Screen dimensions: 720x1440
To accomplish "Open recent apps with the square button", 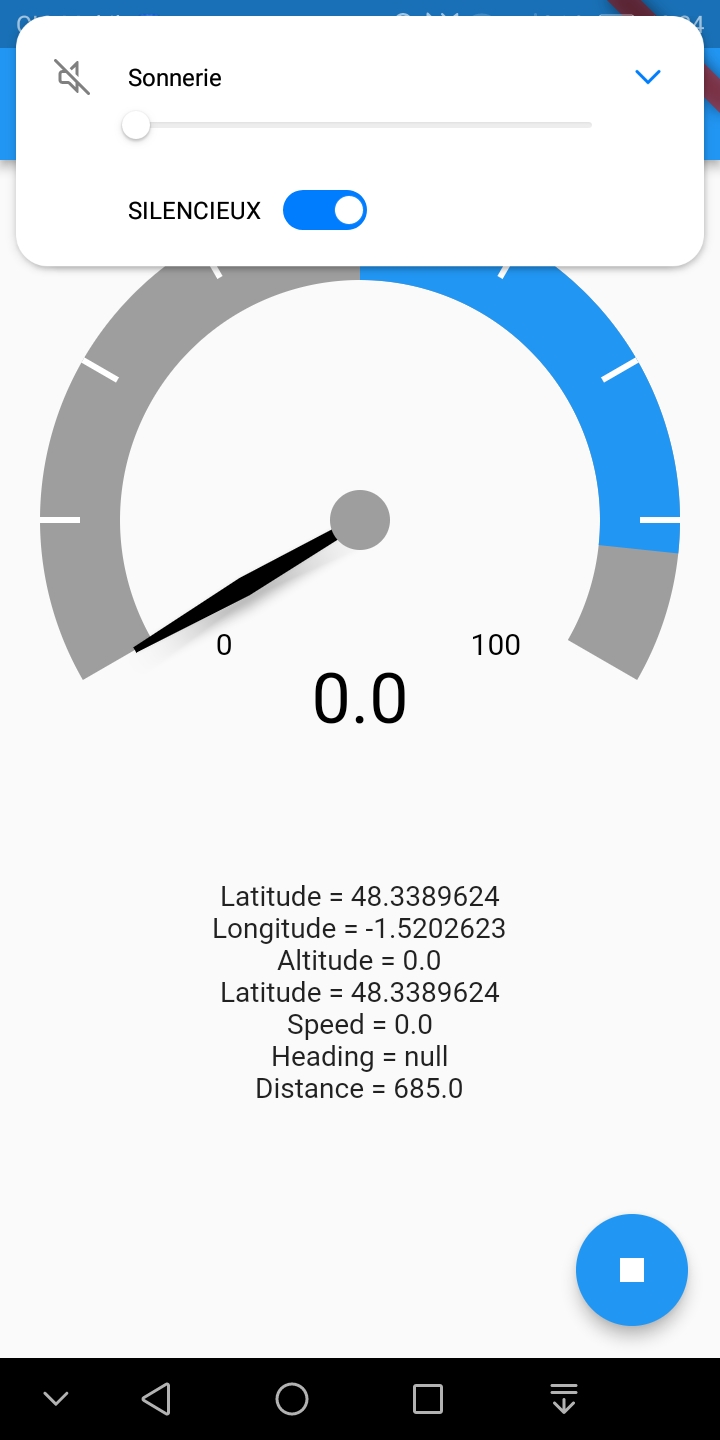I will pos(428,1399).
